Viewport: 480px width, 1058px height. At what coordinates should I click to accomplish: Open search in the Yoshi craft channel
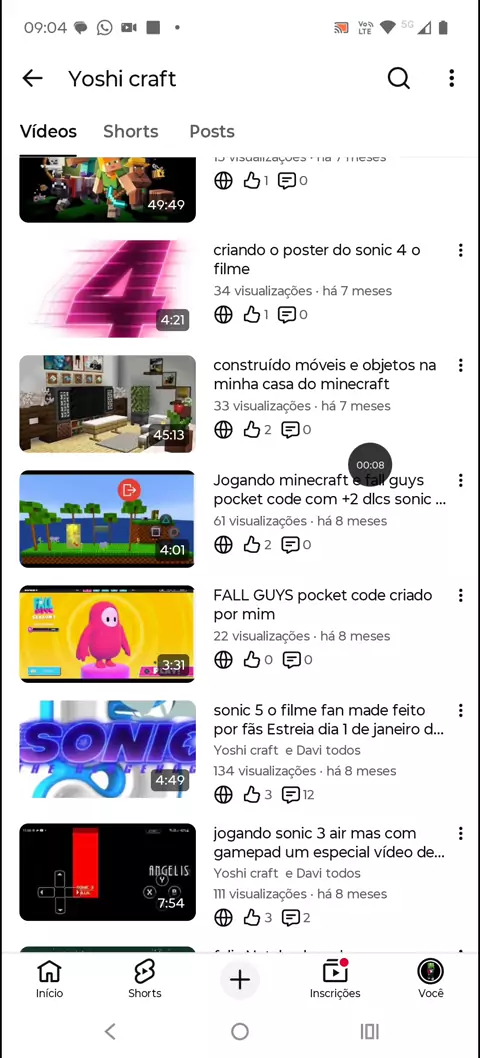[398, 78]
